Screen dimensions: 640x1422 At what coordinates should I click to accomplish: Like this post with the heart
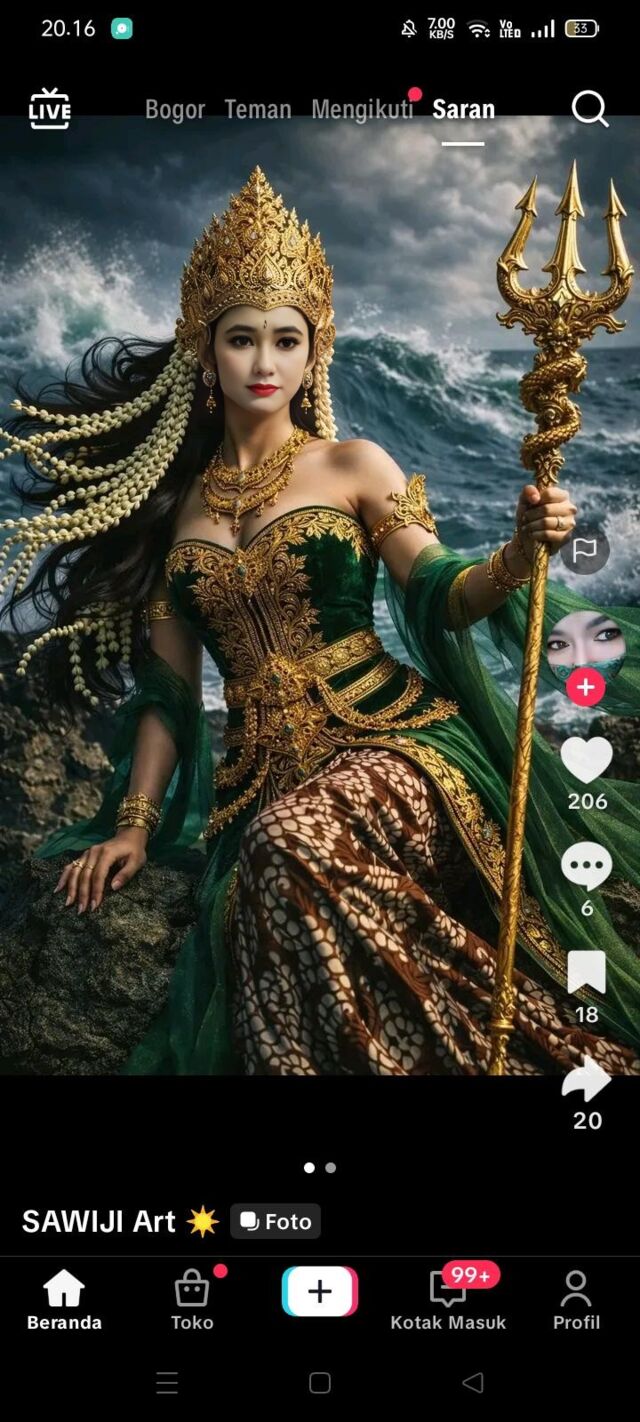click(586, 760)
